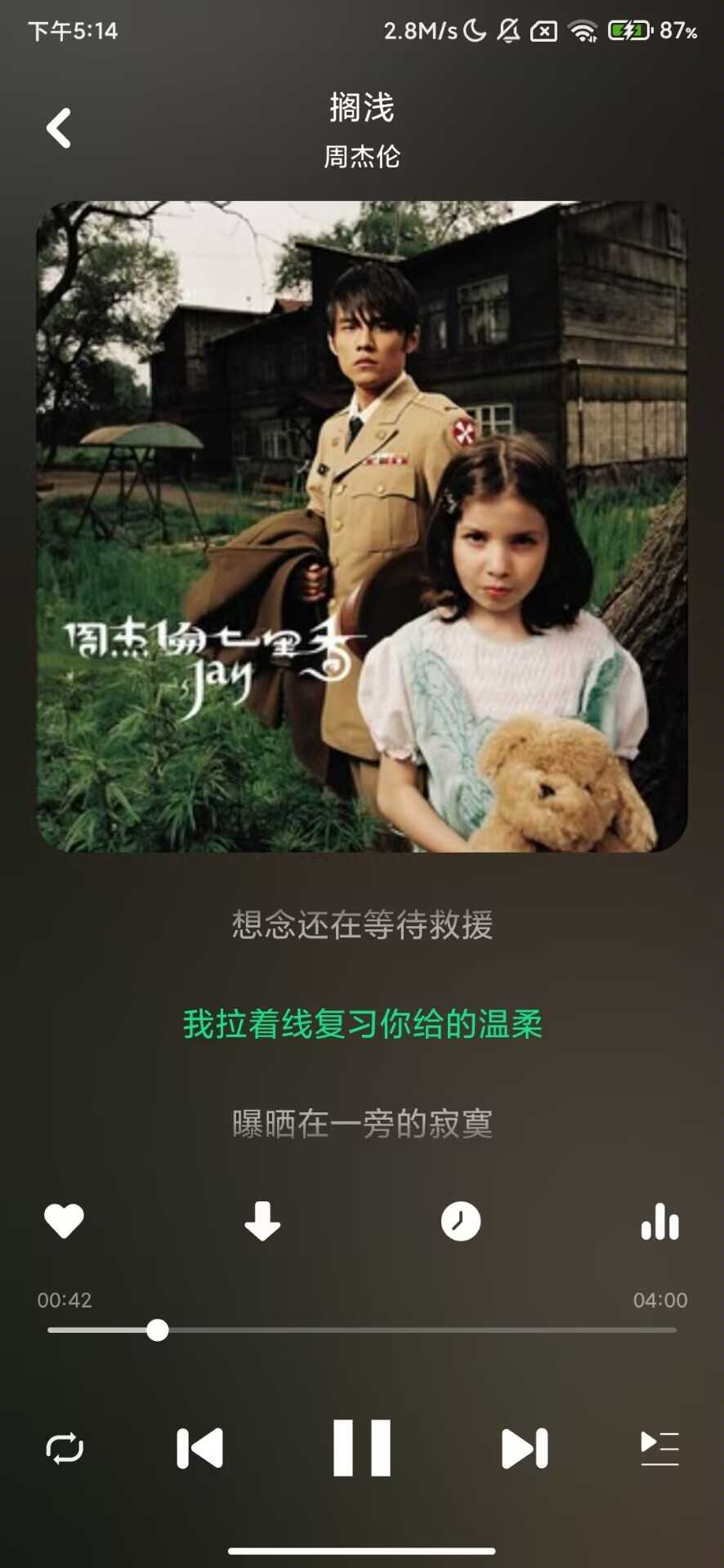Image resolution: width=724 pixels, height=1568 pixels.
Task: Open the play queue list
Action: 659,1448
